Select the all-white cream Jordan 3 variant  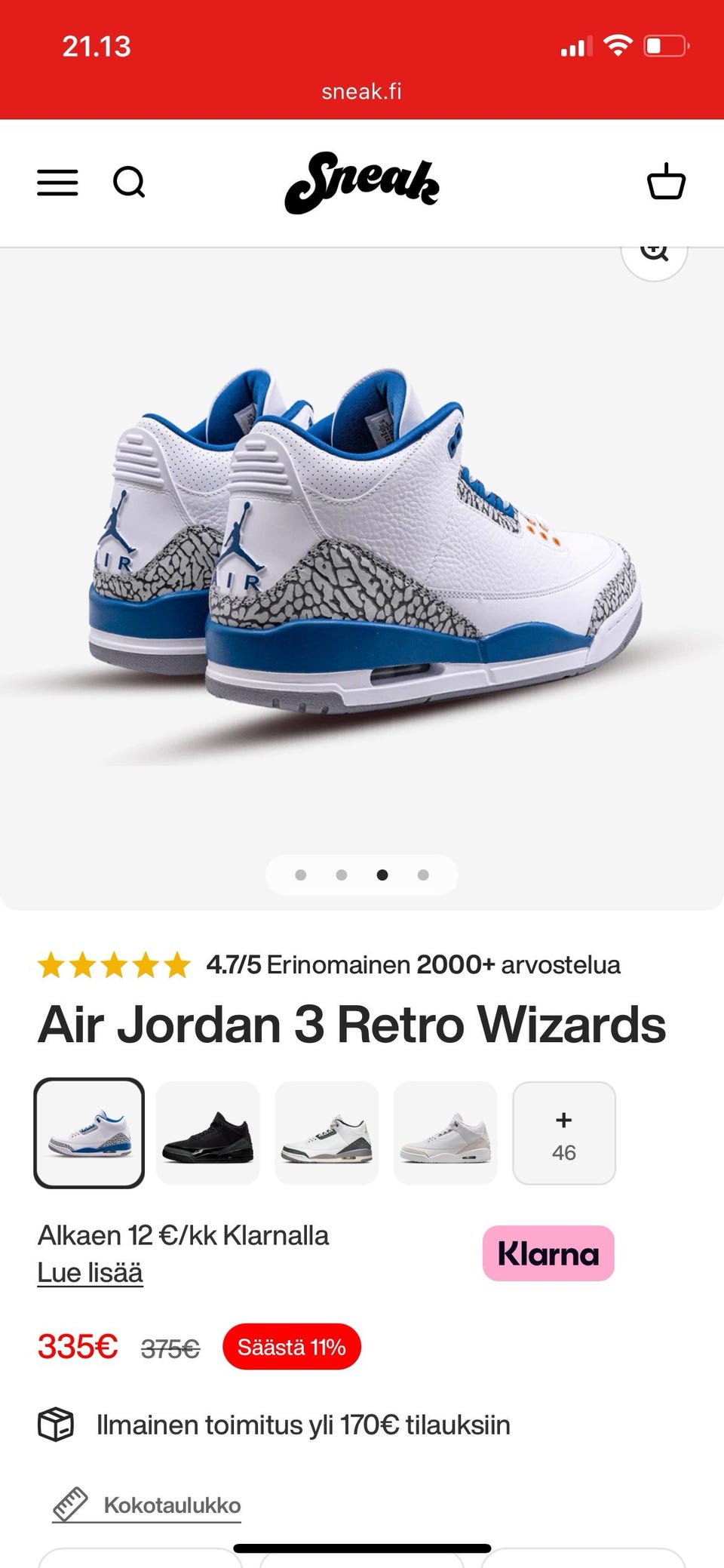click(445, 1133)
